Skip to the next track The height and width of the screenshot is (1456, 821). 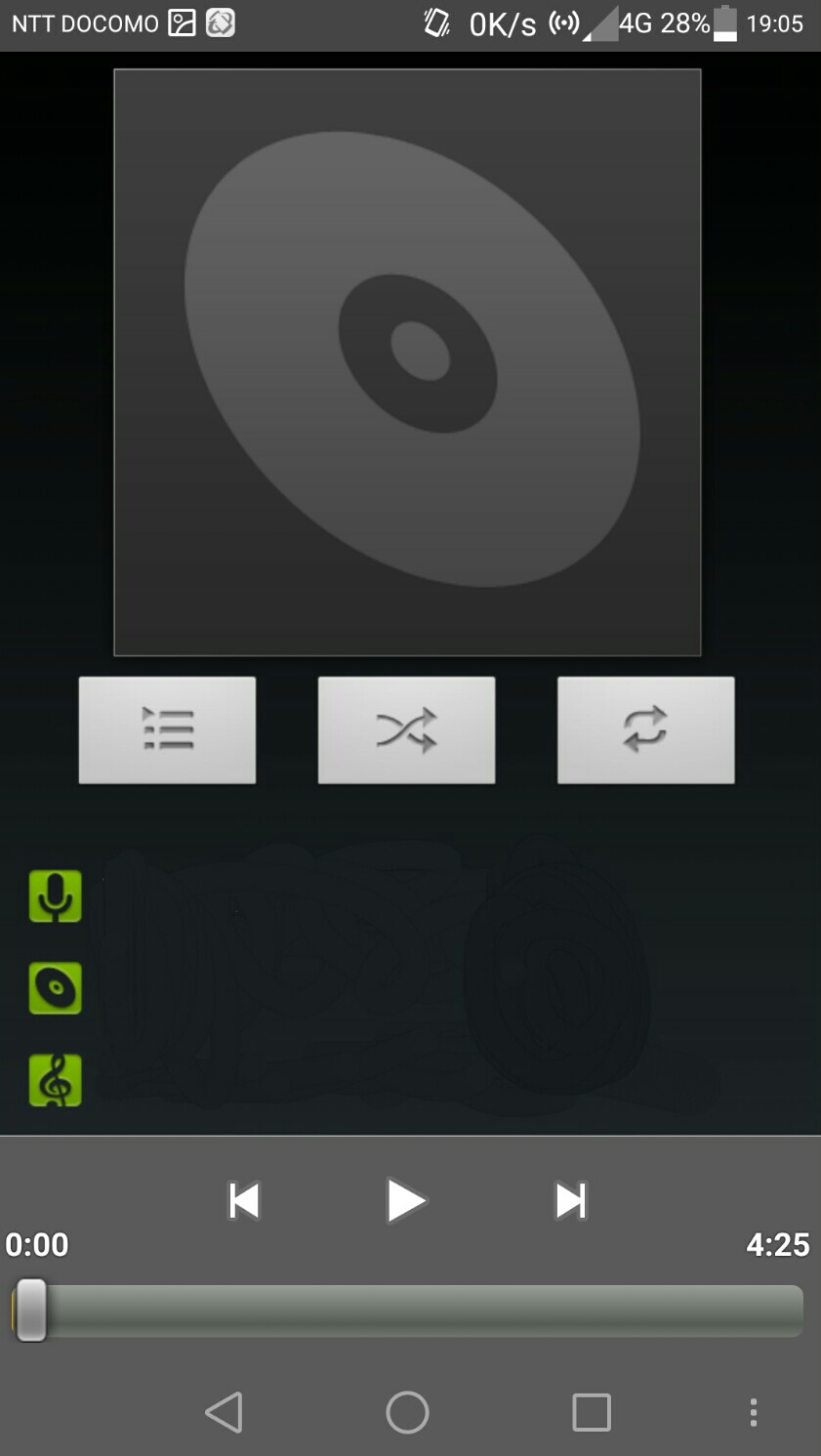click(570, 1200)
